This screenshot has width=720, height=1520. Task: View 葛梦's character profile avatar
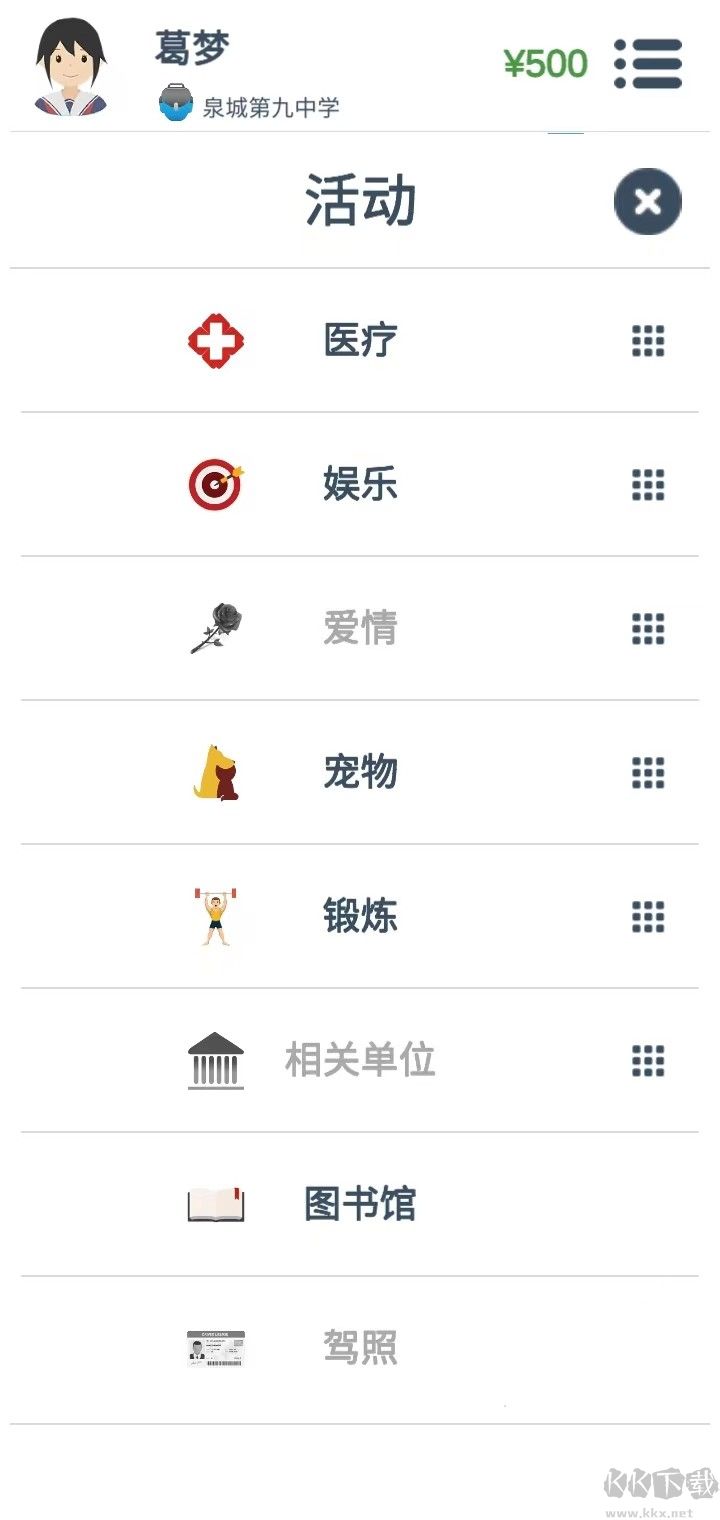(71, 66)
